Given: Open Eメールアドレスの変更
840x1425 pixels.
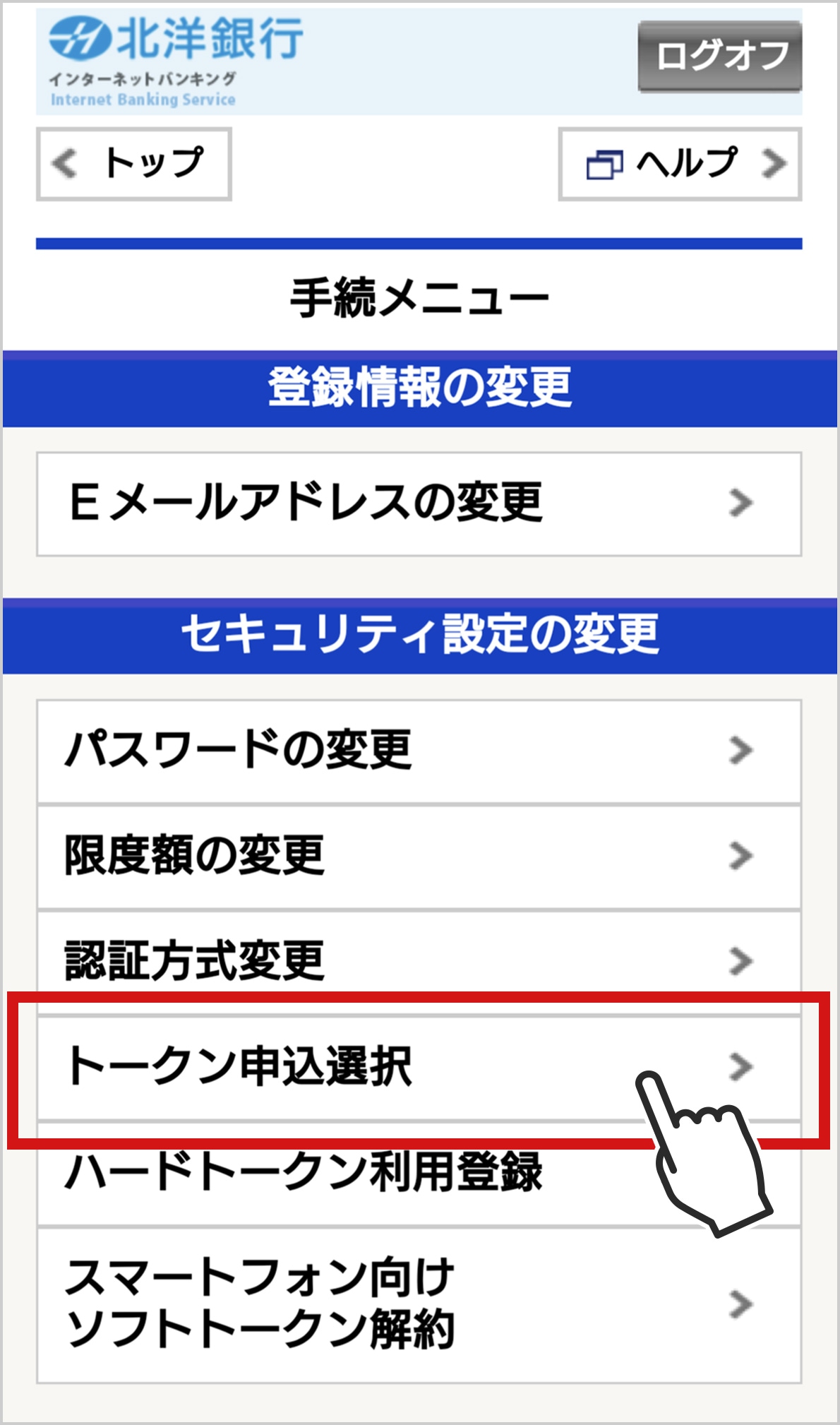Looking at the screenshot, I should pyautogui.click(x=419, y=503).
